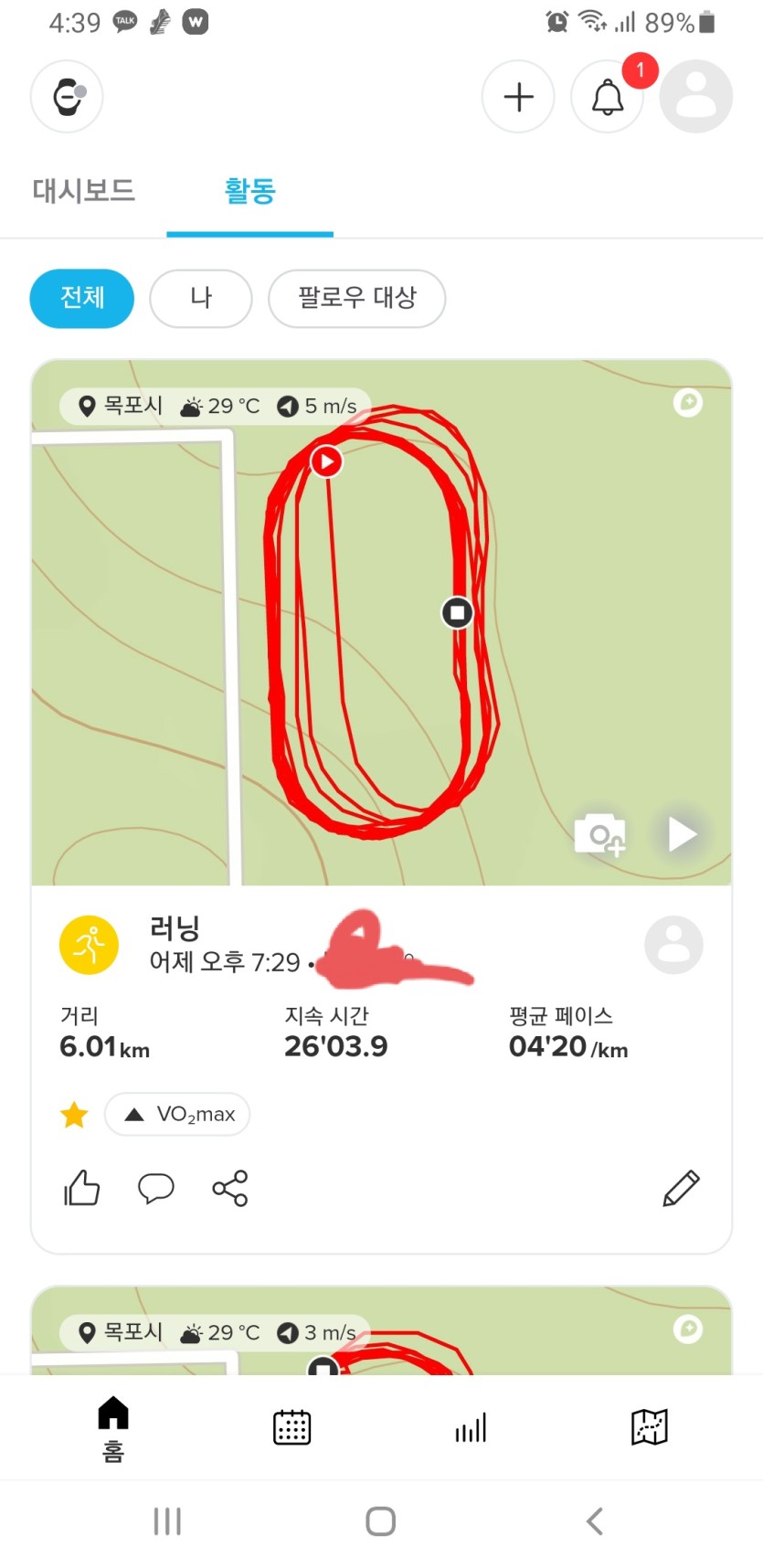Switch to the 대시보드 tab
763x1568 pixels.
click(x=84, y=191)
